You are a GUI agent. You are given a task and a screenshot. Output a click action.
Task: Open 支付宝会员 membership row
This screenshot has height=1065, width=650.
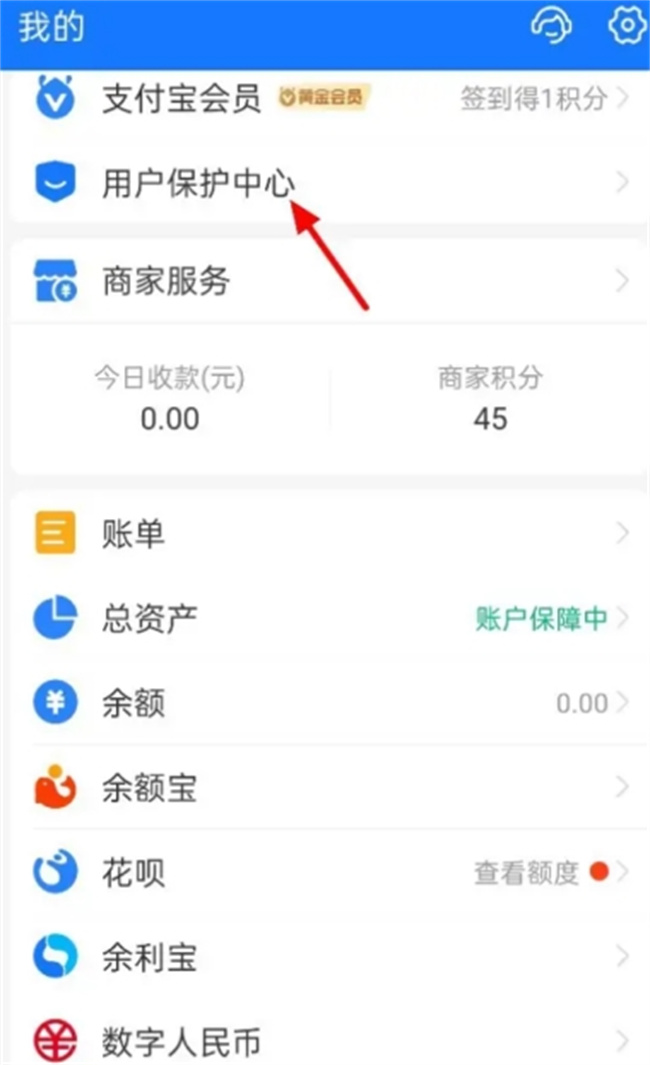(x=329, y=99)
